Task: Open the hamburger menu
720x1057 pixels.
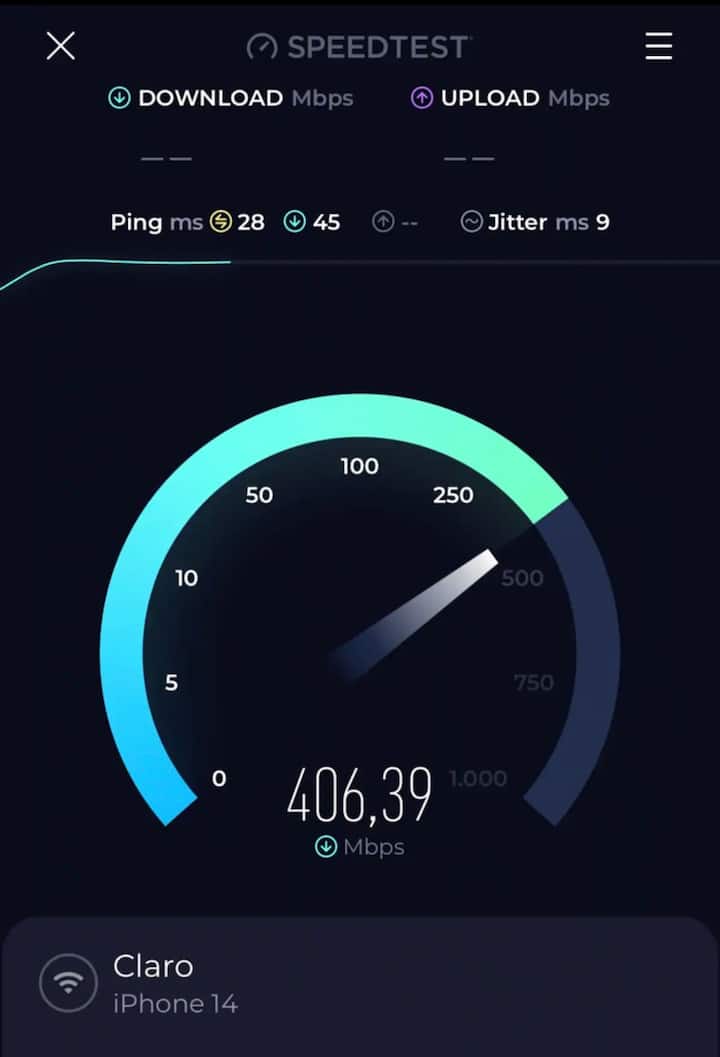Action: click(658, 46)
